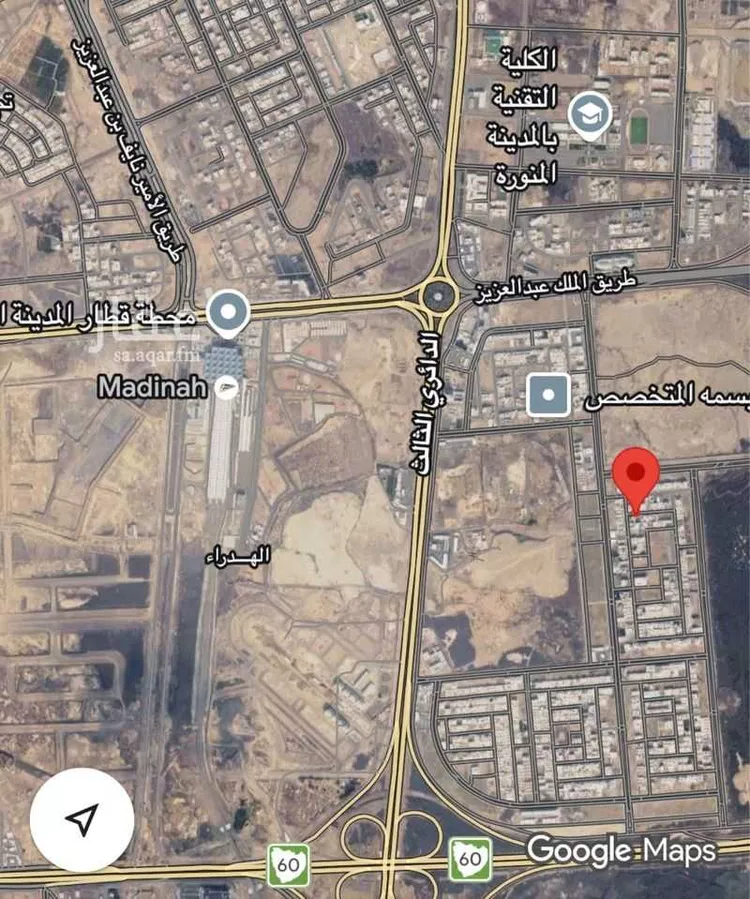The image size is (750, 899).
Task: Select the square marker near بسمه المتخصص
Action: 545,394
